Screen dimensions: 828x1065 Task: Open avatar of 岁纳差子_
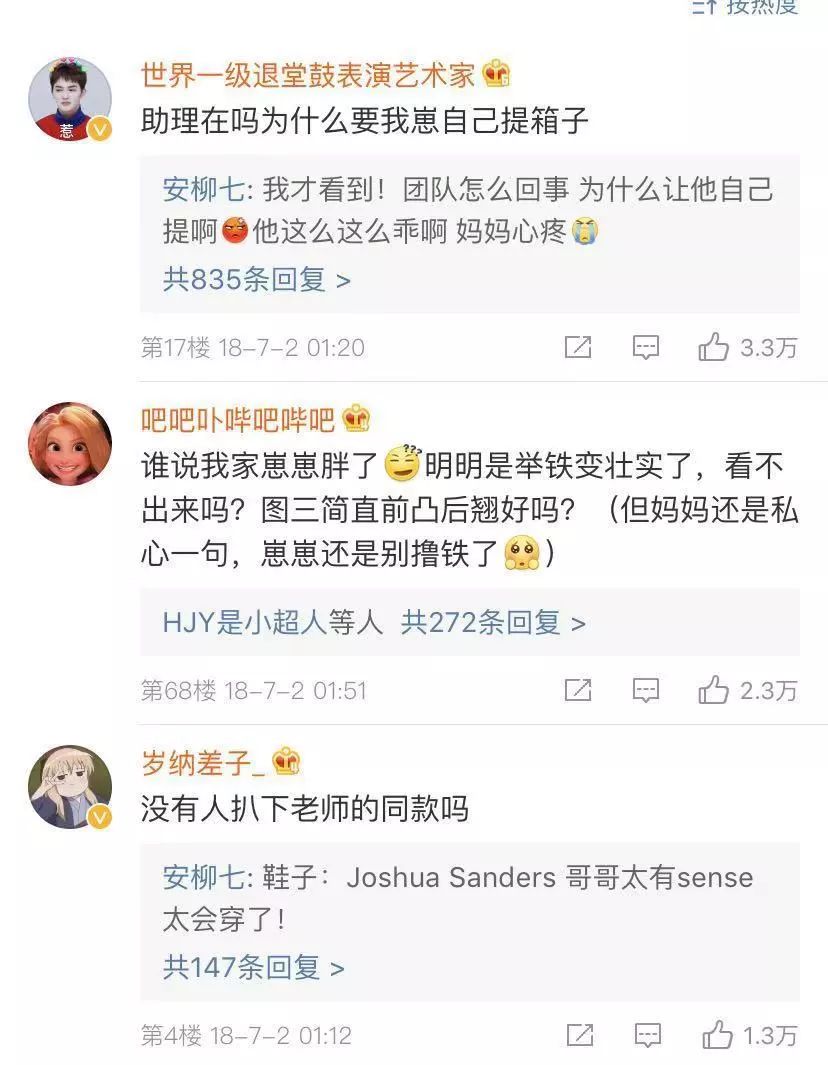[x=69, y=787]
